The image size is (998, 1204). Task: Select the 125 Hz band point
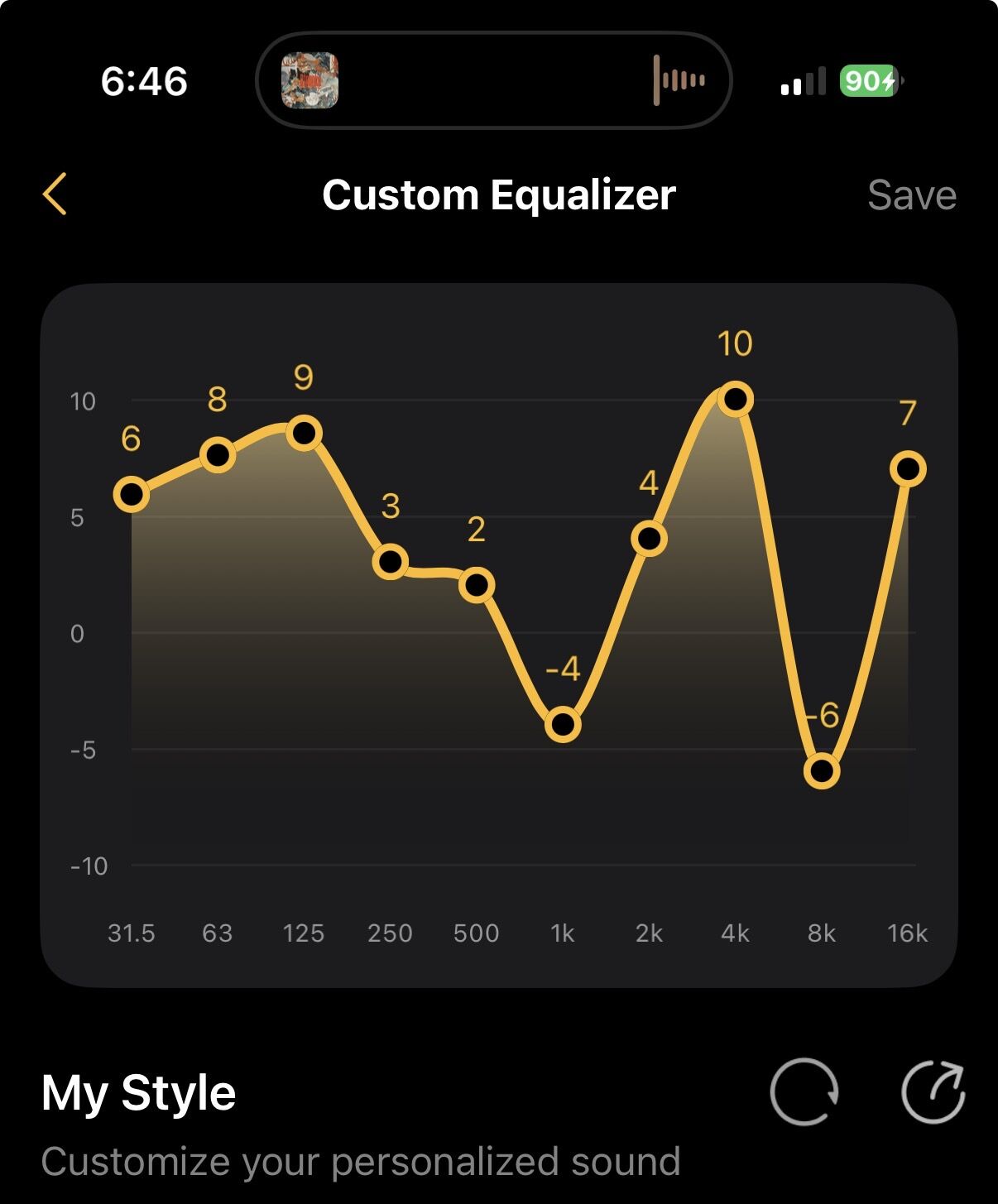click(x=304, y=433)
